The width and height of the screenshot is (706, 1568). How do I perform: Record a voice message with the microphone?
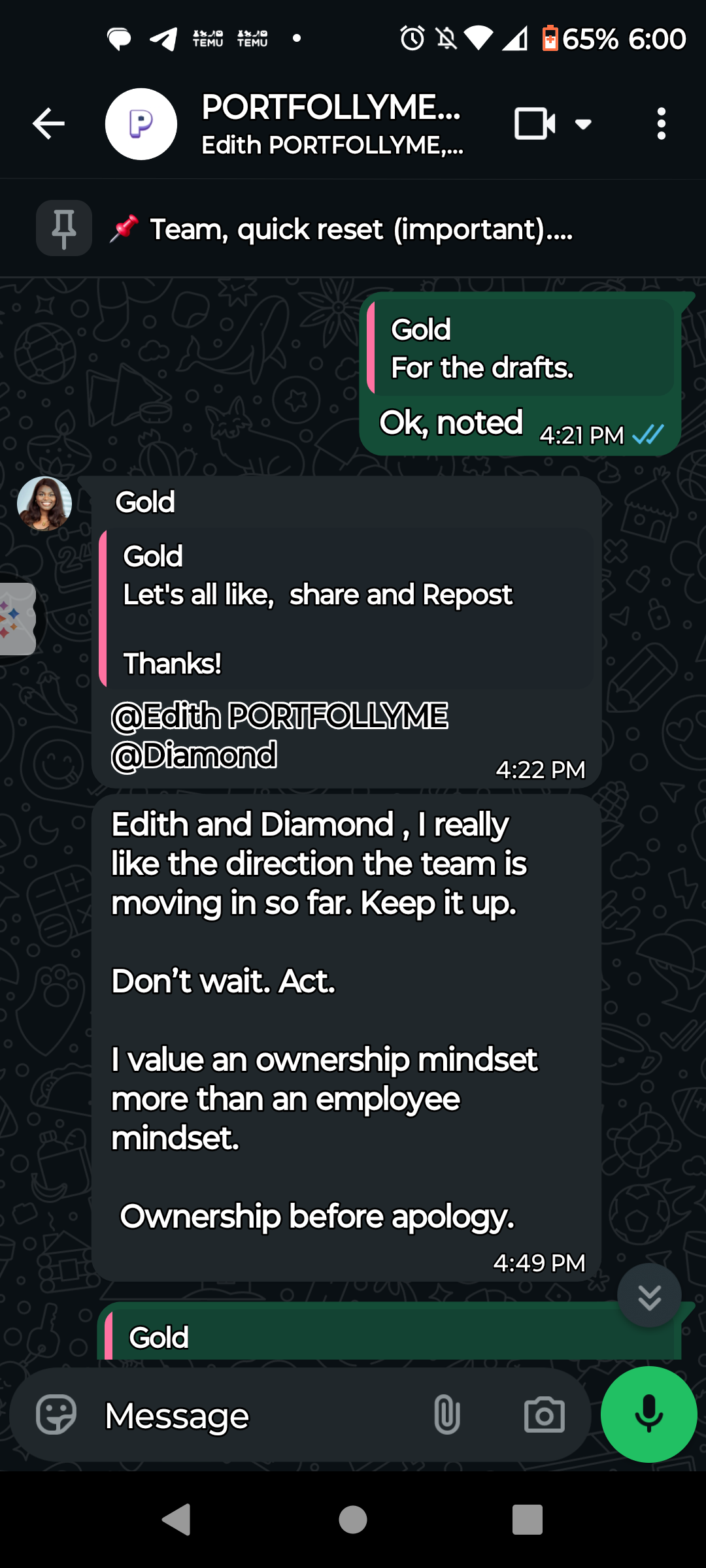648,1414
